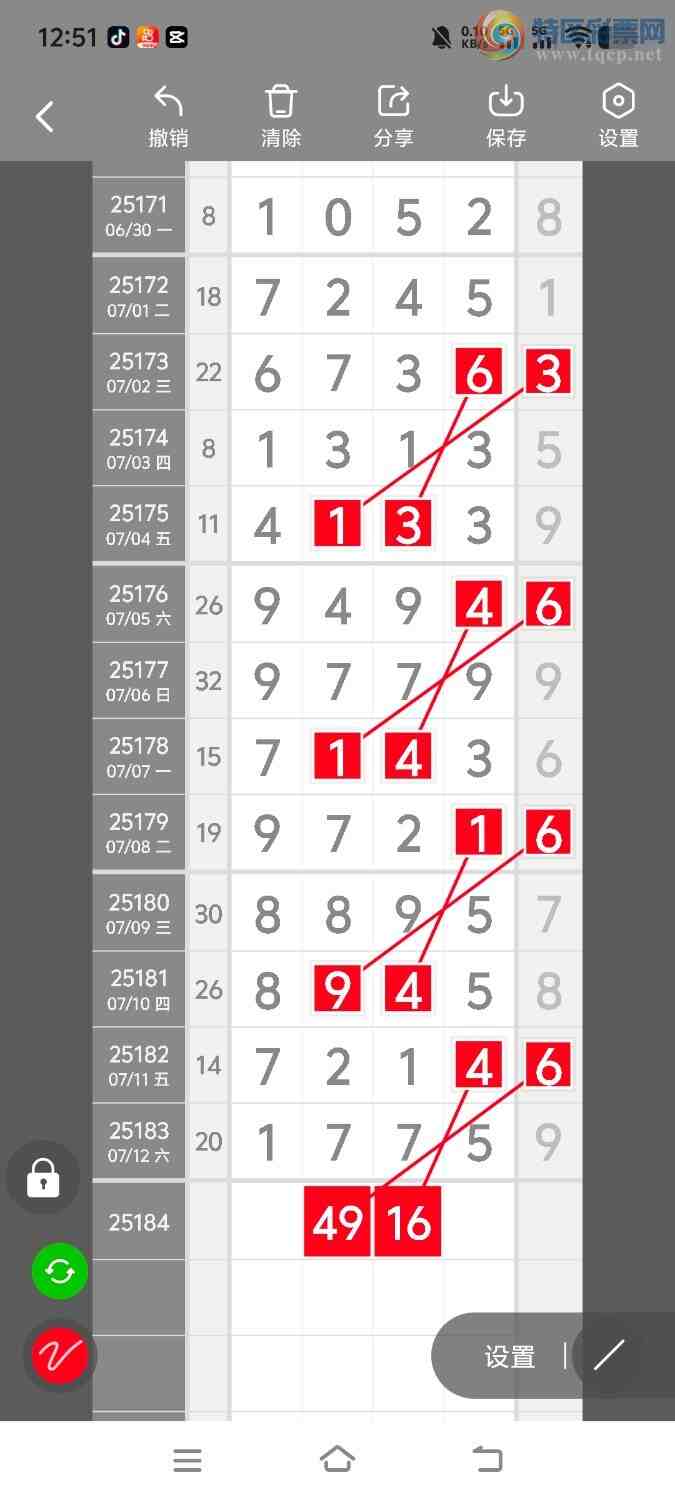Screen dimensions: 675x1500
Task: Open the floating 设置 drawing settings
Action: pos(509,1357)
